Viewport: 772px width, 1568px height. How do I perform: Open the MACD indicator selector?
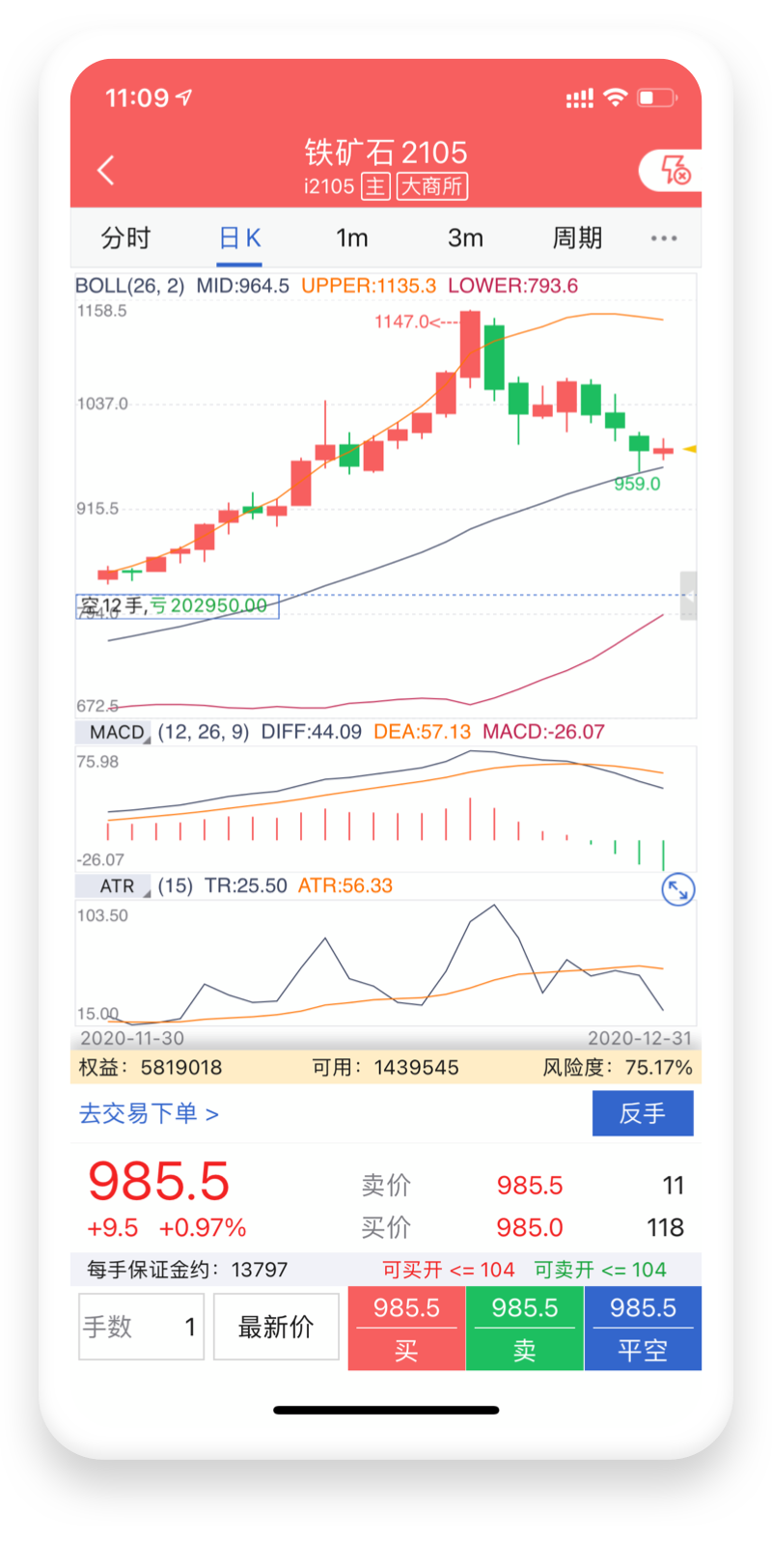click(114, 733)
